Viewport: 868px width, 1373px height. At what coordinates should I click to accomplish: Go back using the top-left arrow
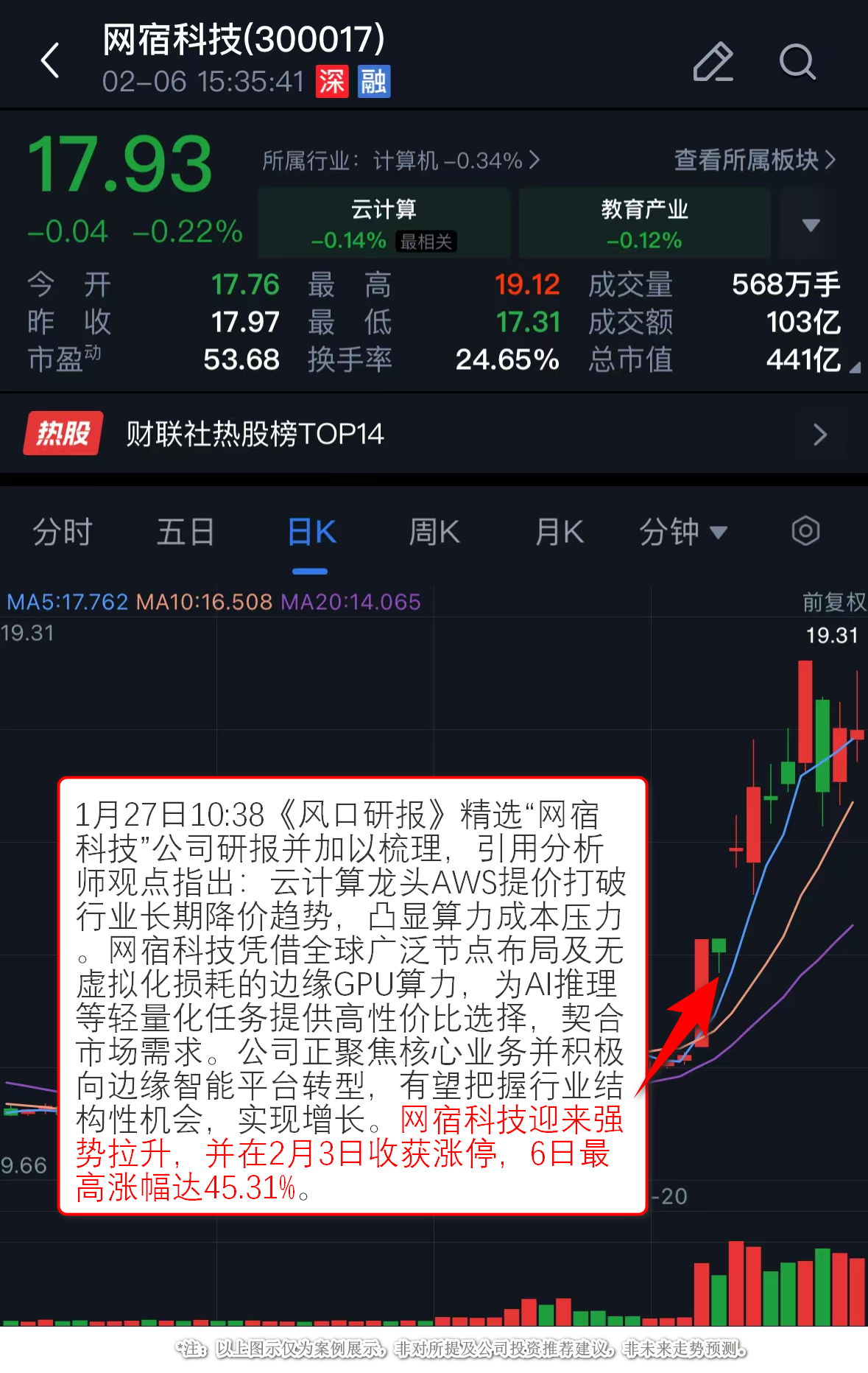50,60
